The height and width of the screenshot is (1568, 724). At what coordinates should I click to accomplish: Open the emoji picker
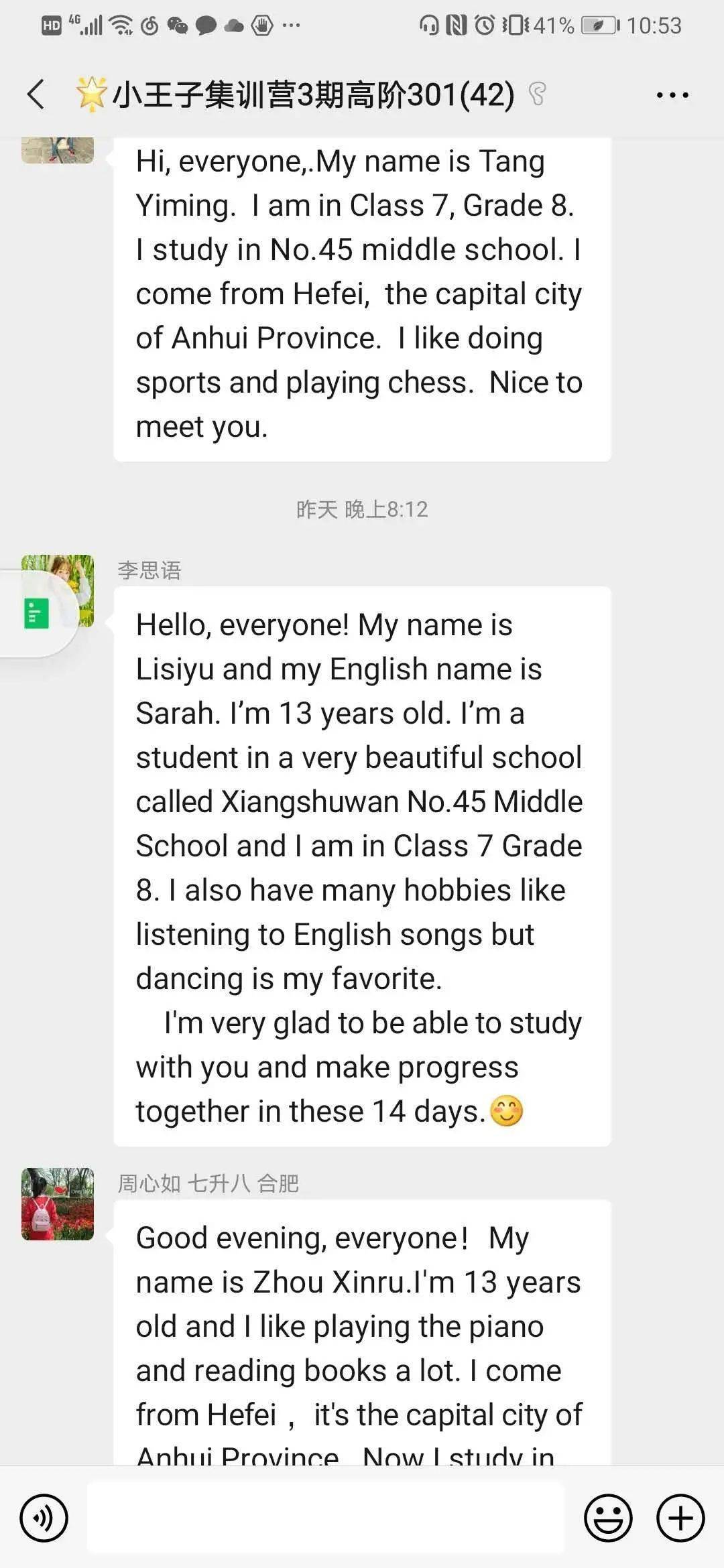pos(608,1517)
